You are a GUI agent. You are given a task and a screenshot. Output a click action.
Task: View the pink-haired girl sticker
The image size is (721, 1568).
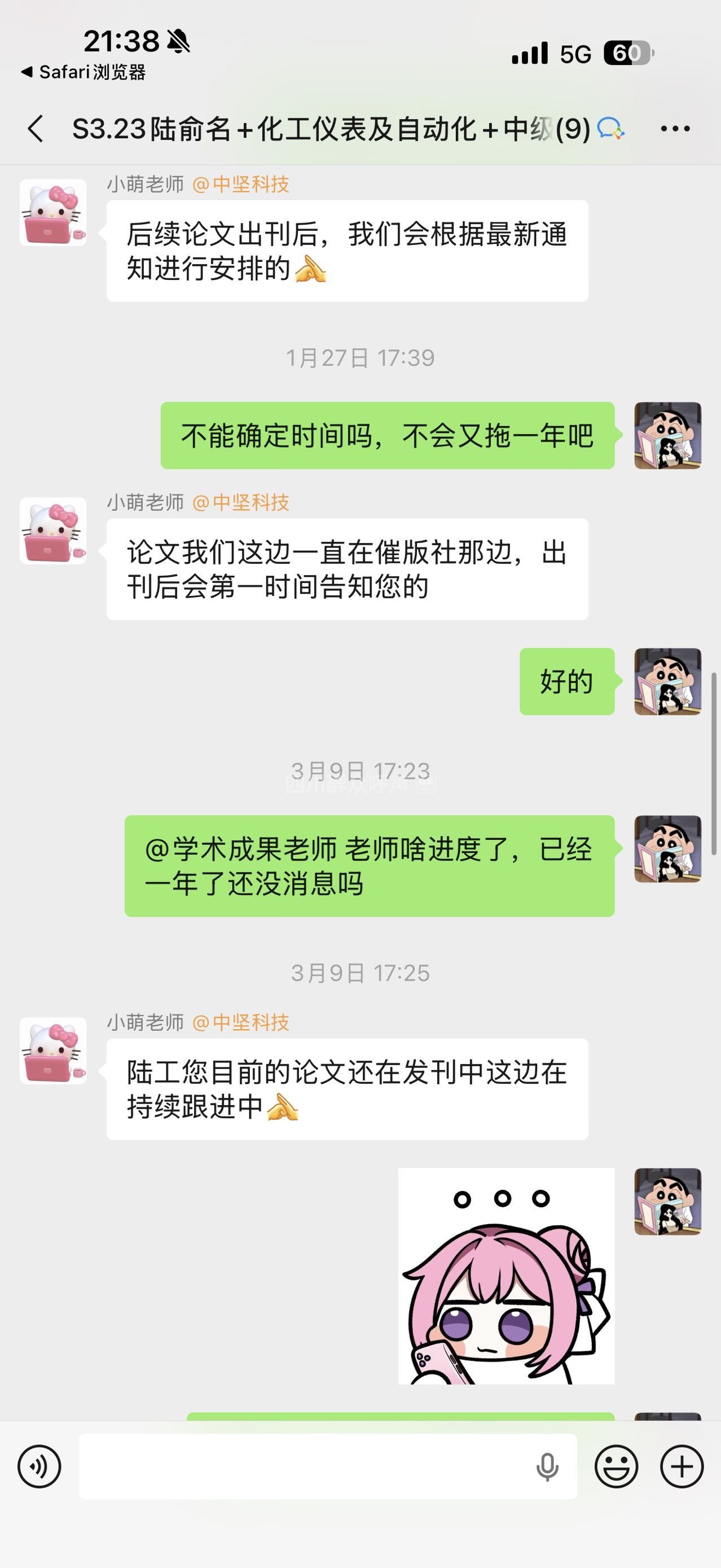[x=506, y=1276]
